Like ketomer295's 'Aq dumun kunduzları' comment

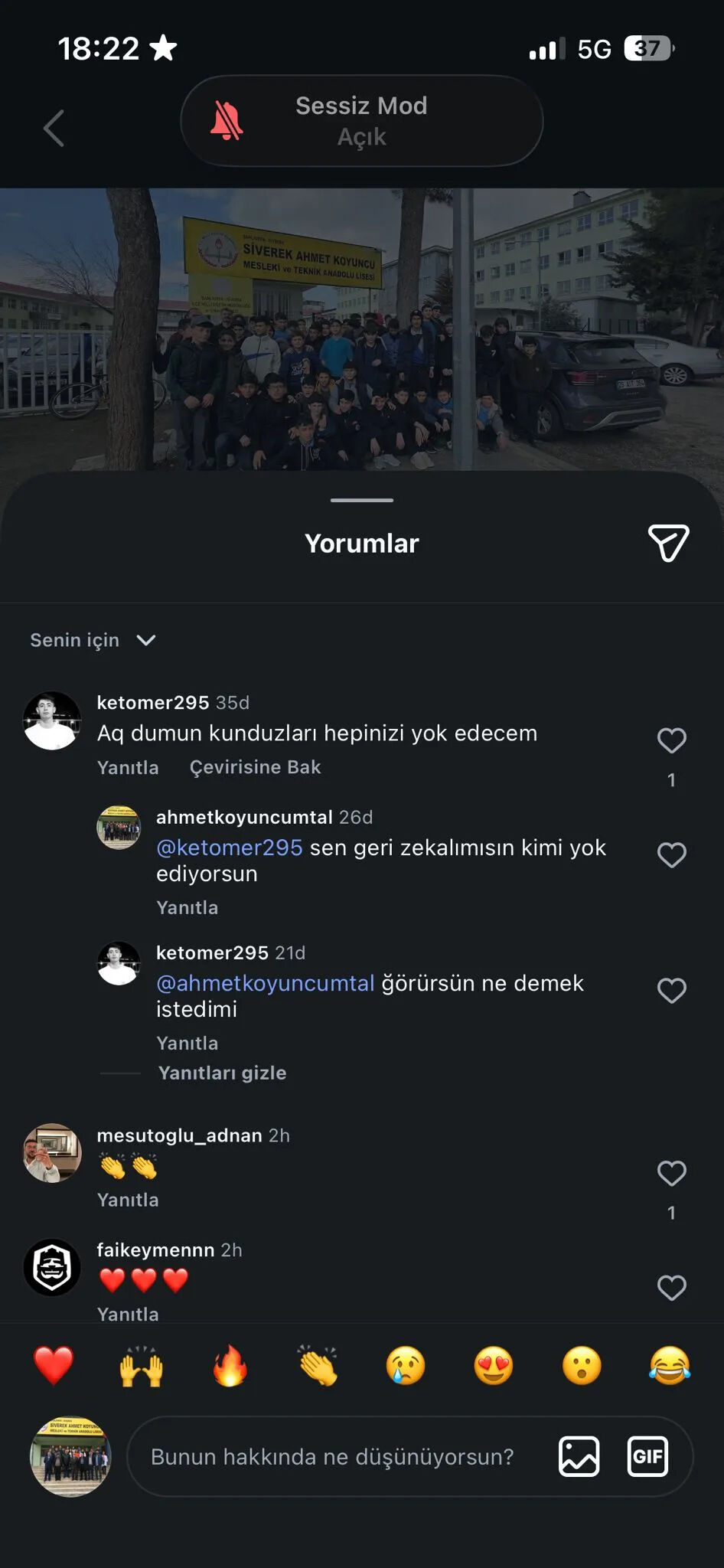click(x=671, y=740)
